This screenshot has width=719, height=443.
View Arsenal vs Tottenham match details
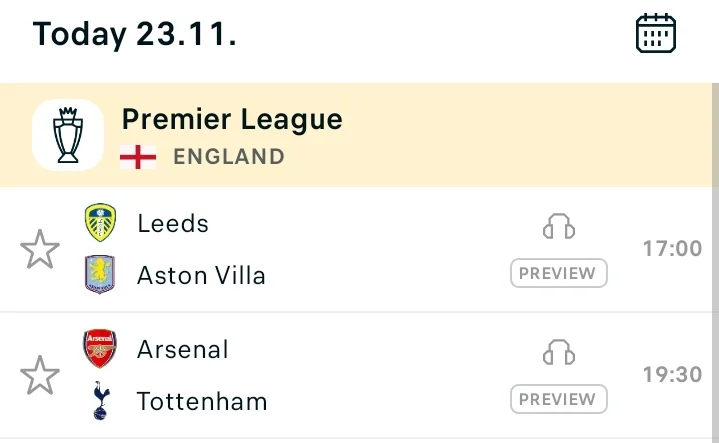300,375
